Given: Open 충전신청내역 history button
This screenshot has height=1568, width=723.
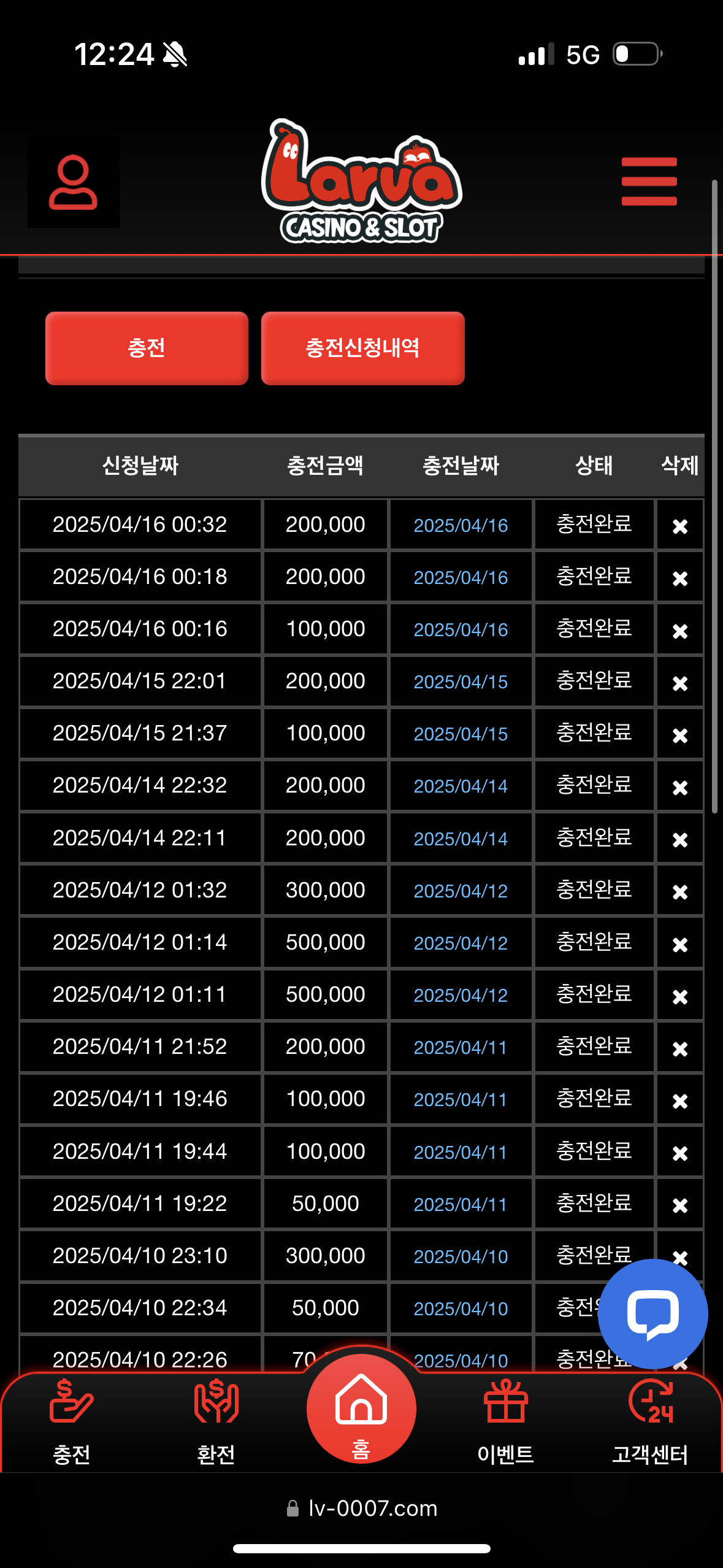Looking at the screenshot, I should pyautogui.click(x=362, y=348).
